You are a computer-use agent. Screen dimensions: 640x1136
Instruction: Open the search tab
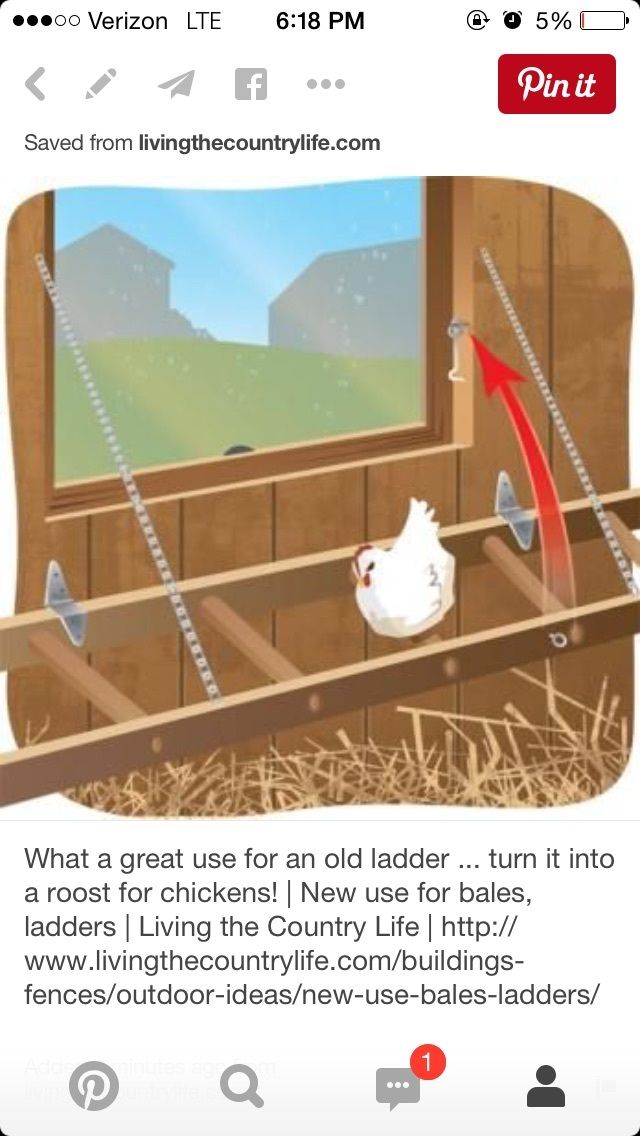[242, 1084]
